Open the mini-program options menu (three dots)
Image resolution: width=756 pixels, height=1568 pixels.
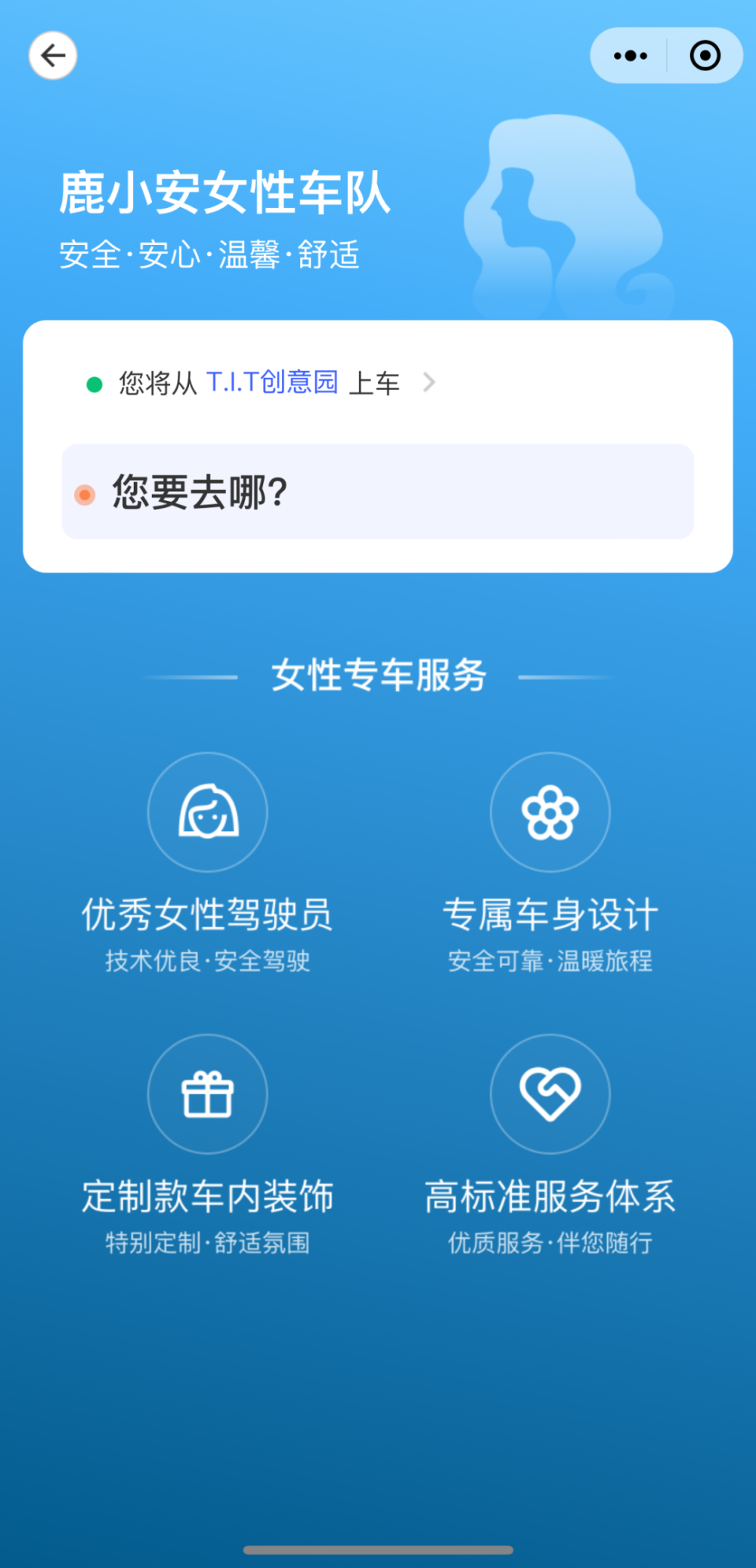(x=630, y=55)
